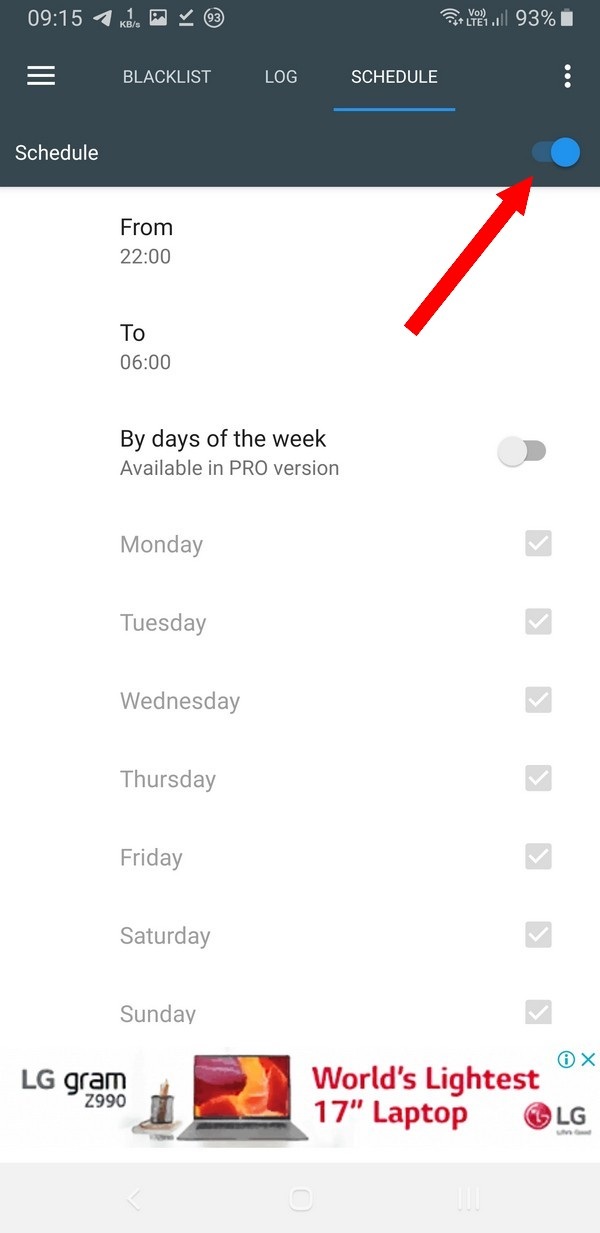Change the From time 22:00
The height and width of the screenshot is (1233, 600).
146,241
